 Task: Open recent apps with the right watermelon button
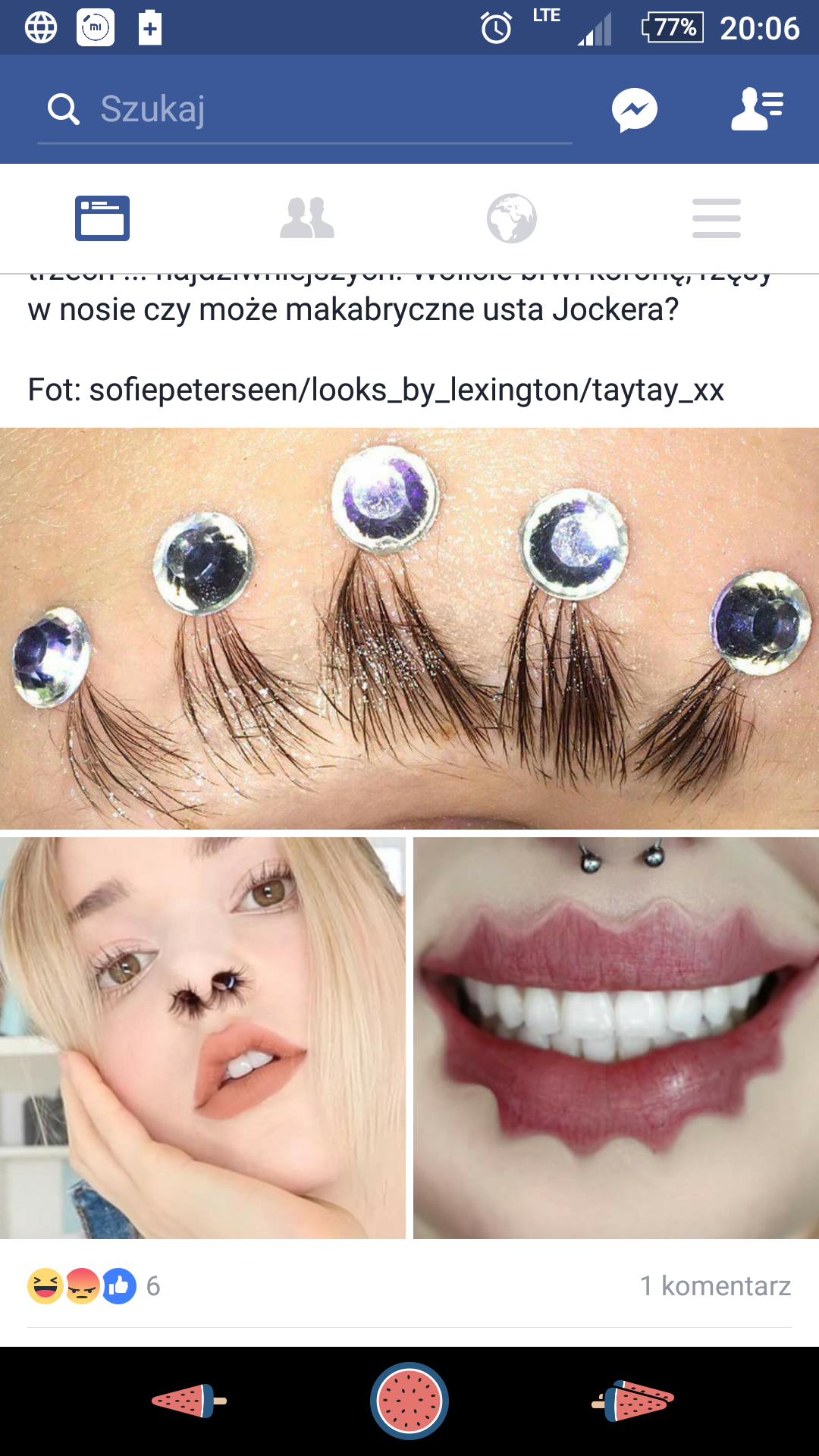point(633,1401)
